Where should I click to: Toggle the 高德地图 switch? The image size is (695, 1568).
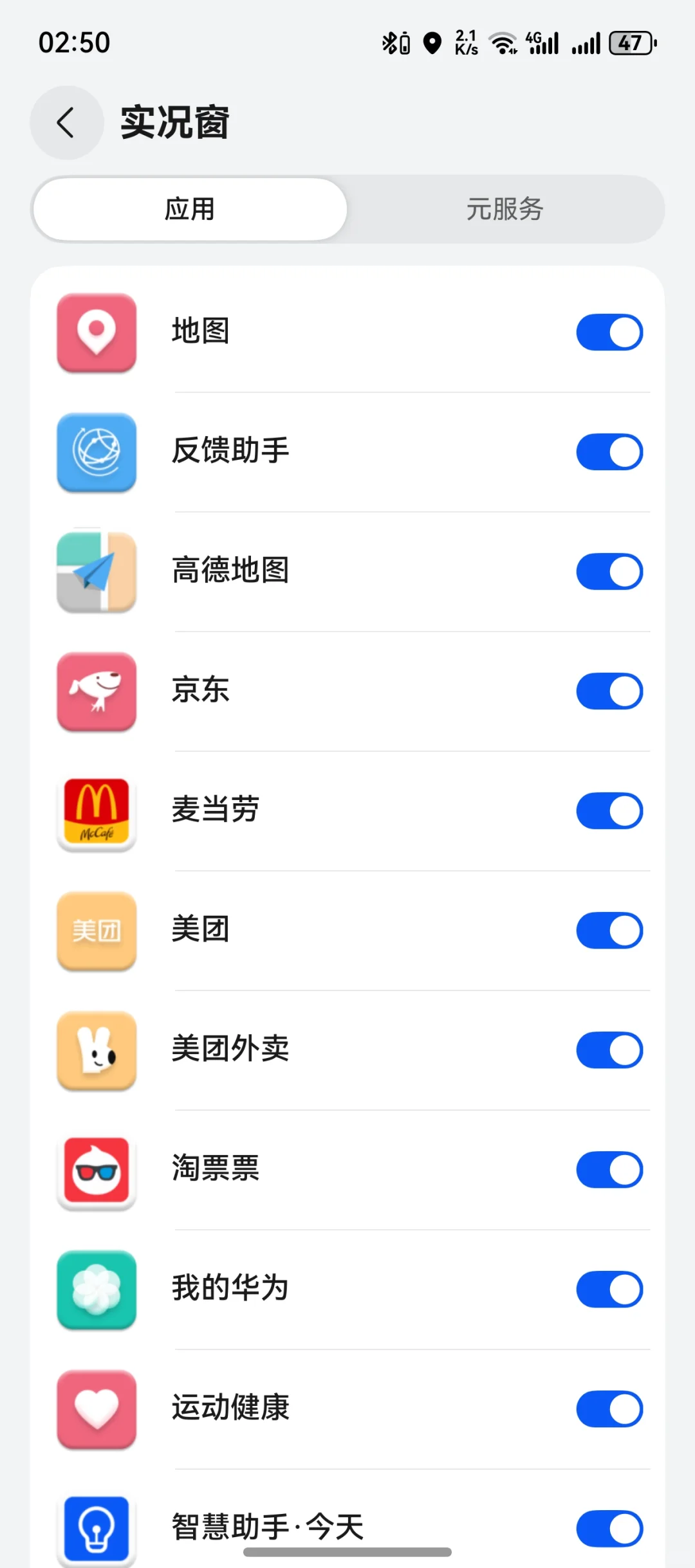[609, 572]
